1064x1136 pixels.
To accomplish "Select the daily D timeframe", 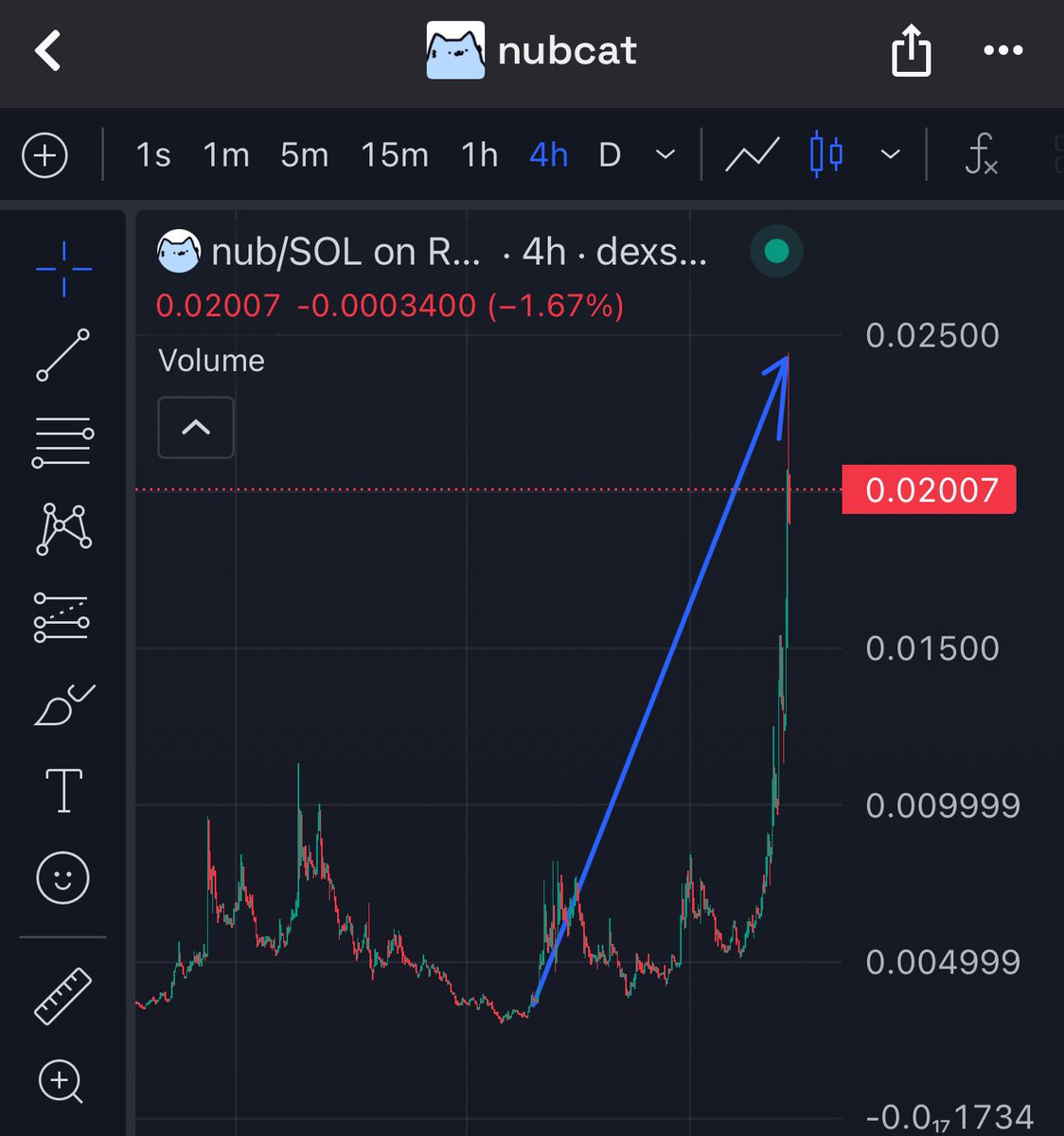I will (610, 154).
